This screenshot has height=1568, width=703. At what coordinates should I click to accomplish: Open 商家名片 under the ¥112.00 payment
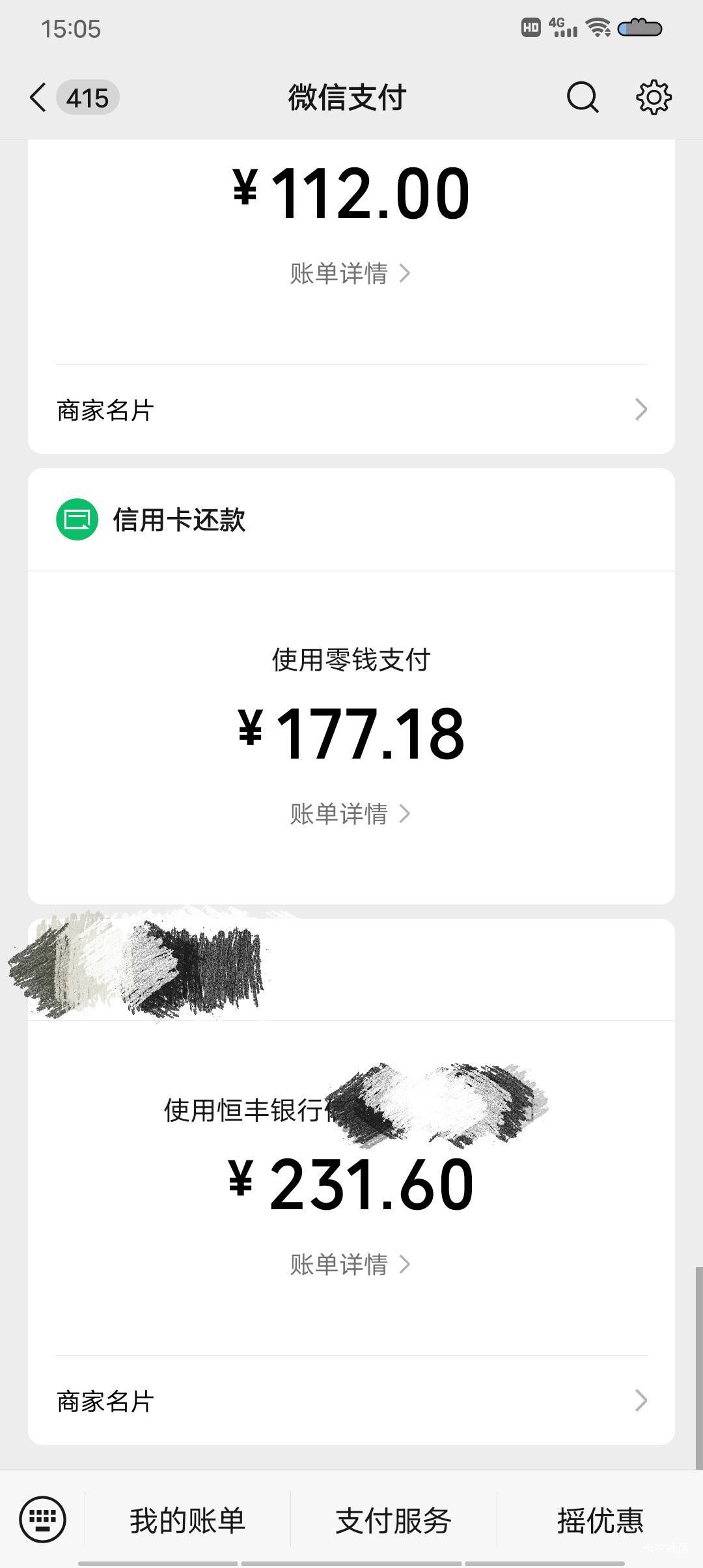pyautogui.click(x=351, y=410)
